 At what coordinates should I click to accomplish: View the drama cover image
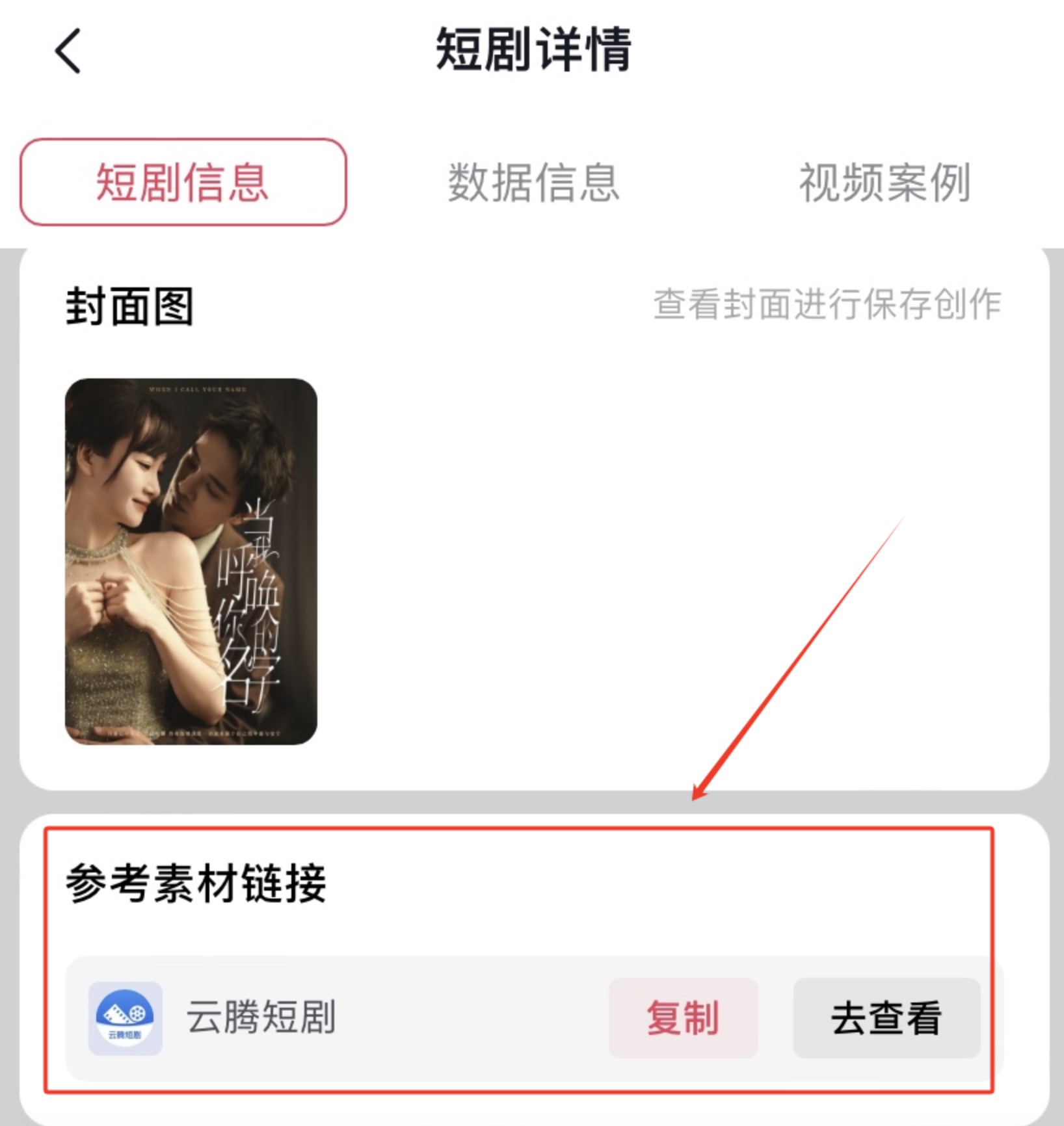coord(191,561)
